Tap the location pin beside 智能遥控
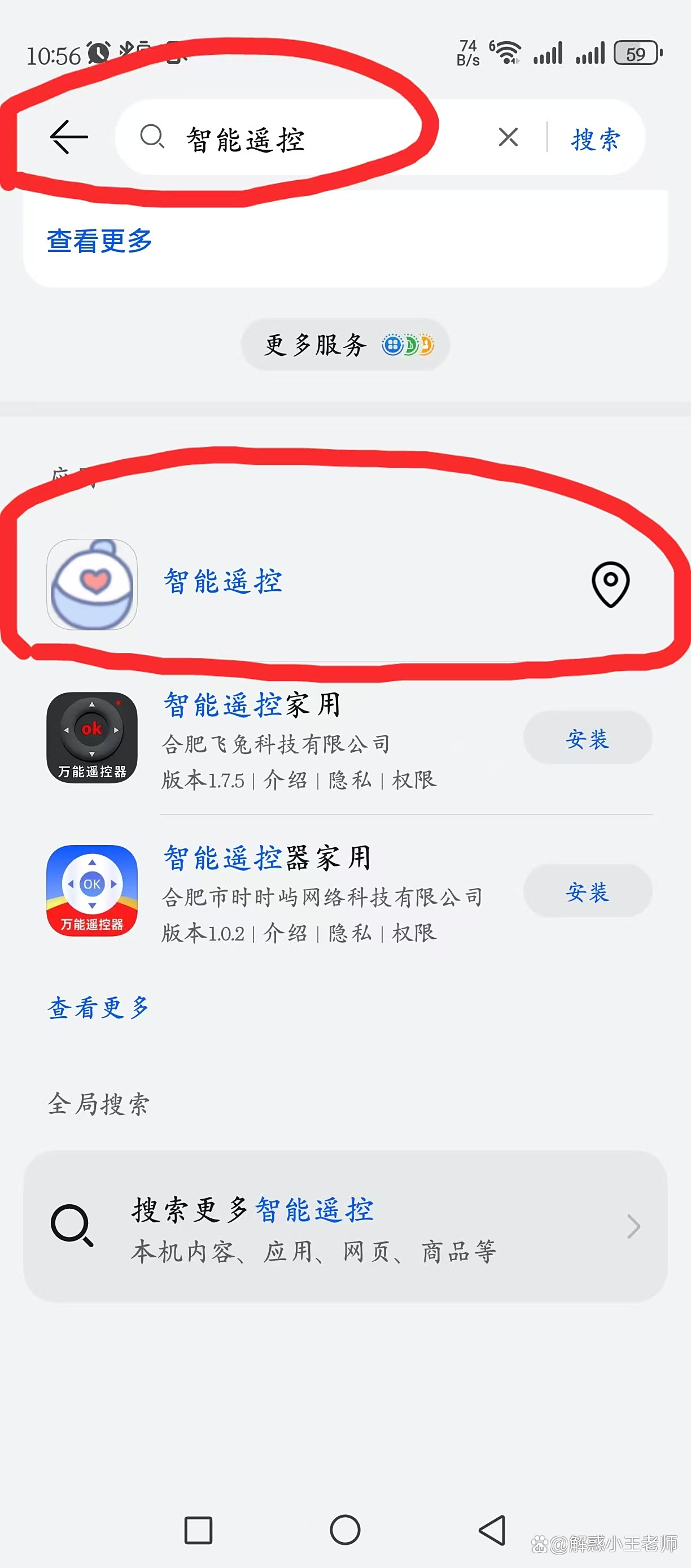 pyautogui.click(x=610, y=586)
